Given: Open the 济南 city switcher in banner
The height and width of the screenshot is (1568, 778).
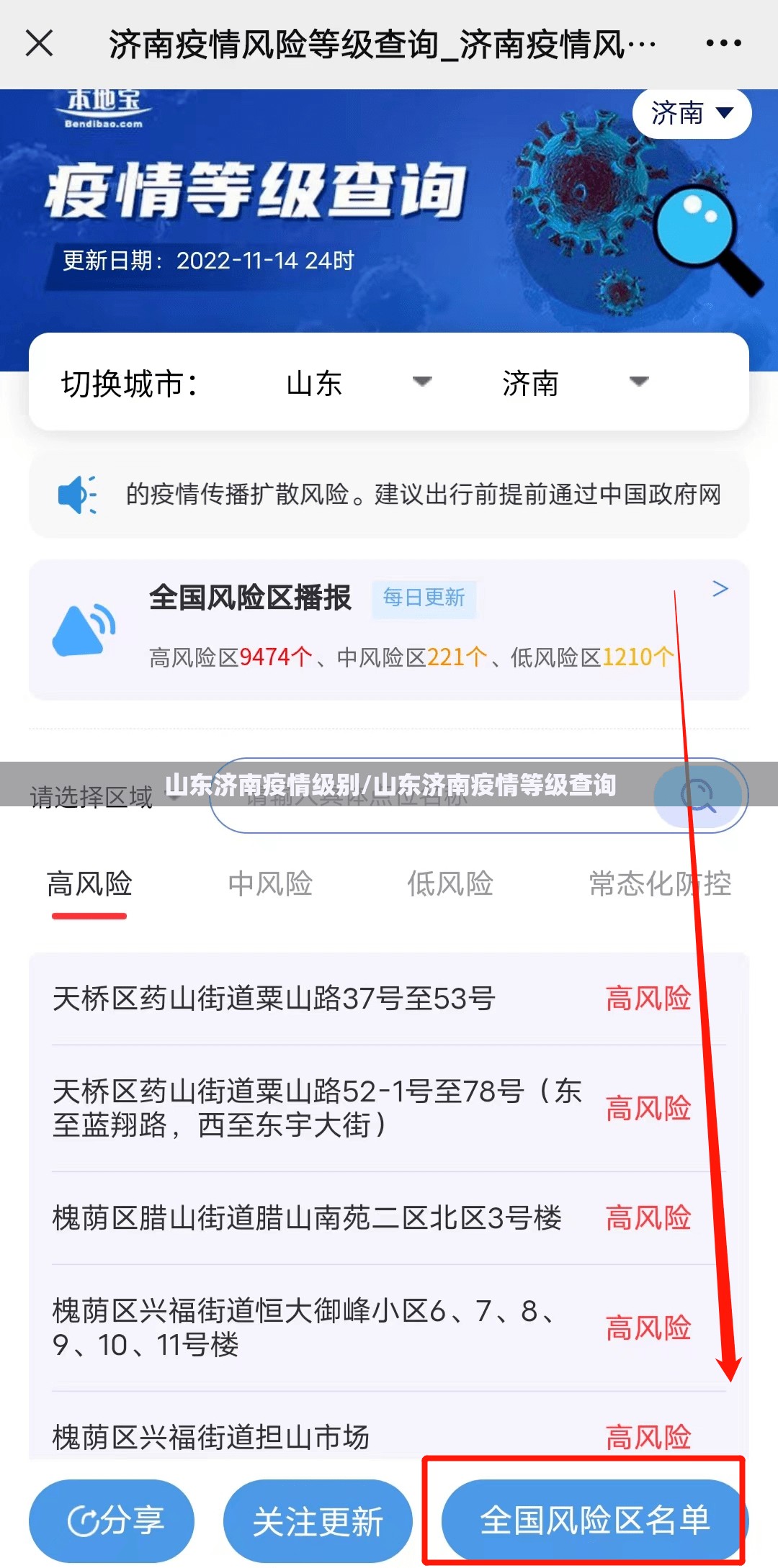Looking at the screenshot, I should [692, 113].
